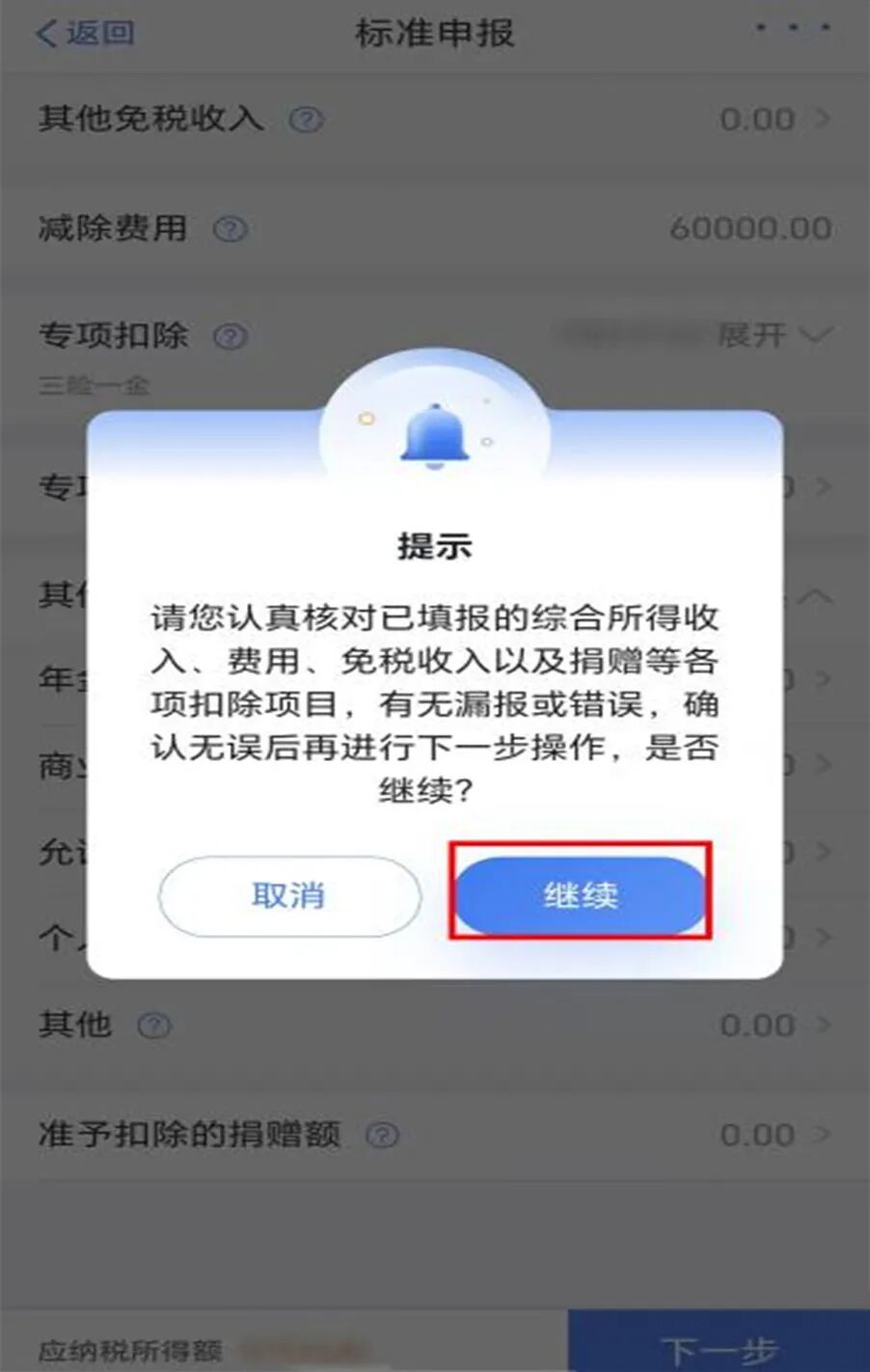The height and width of the screenshot is (1372, 870).
Task: Go back via 返回
Action: click(85, 33)
